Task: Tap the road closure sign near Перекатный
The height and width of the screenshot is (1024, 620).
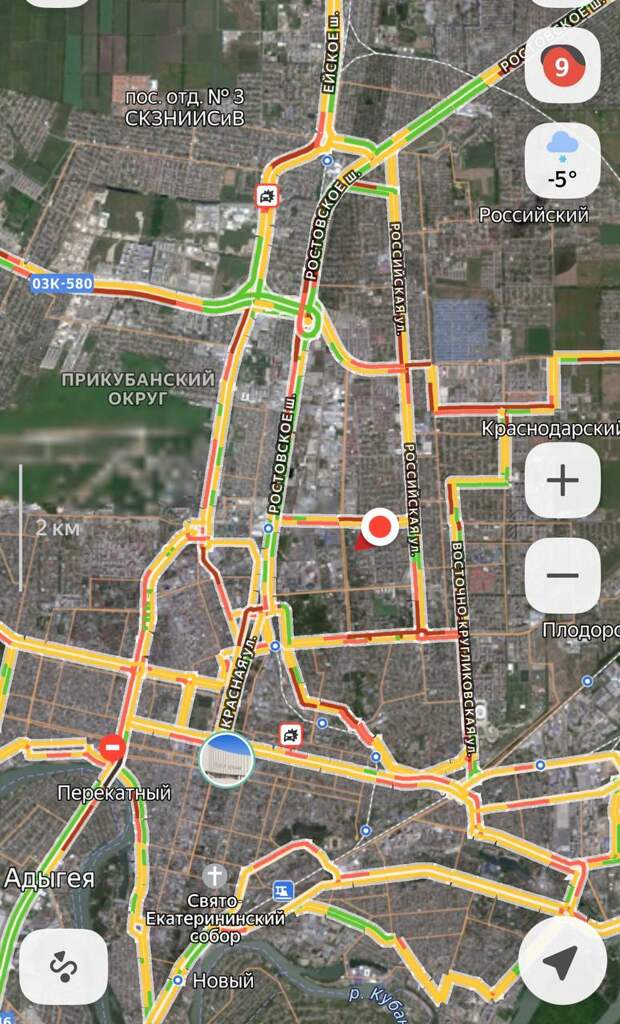Action: pyautogui.click(x=112, y=748)
